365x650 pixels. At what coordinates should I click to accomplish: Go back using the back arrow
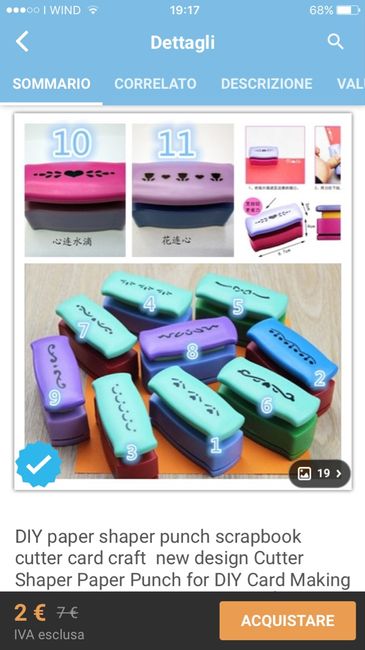point(22,42)
